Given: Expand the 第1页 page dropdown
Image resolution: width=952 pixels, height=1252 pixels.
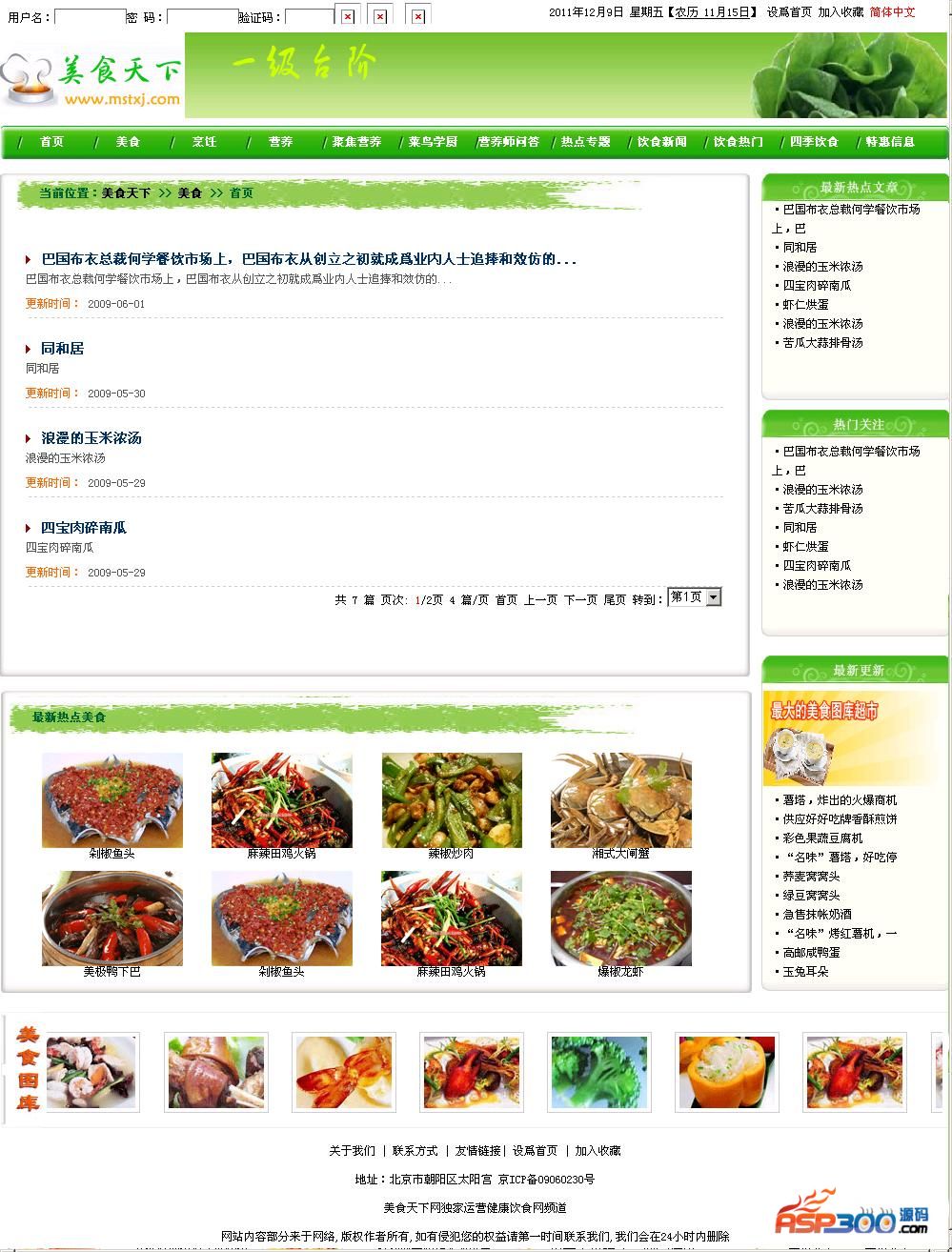Looking at the screenshot, I should [x=694, y=597].
